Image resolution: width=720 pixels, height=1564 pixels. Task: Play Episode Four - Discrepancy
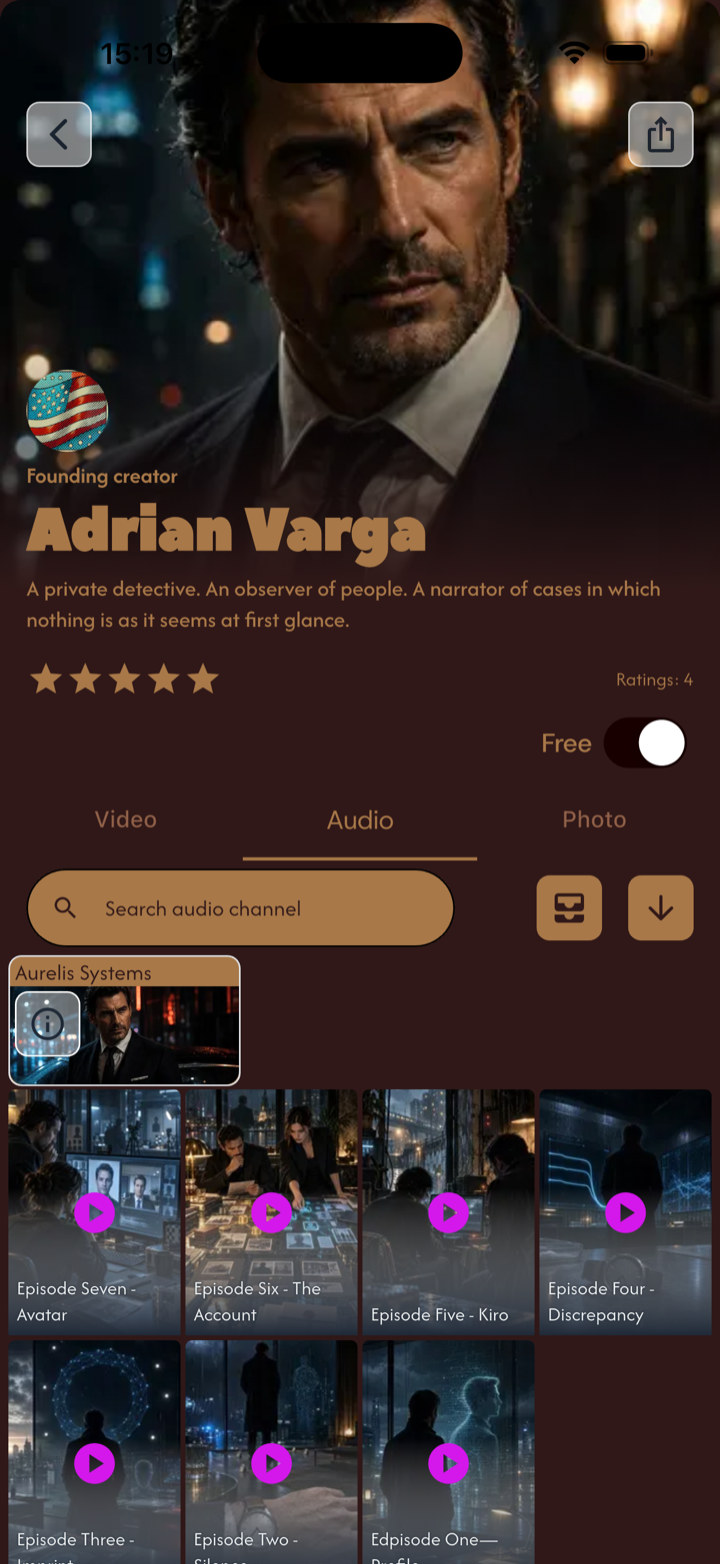click(626, 1213)
